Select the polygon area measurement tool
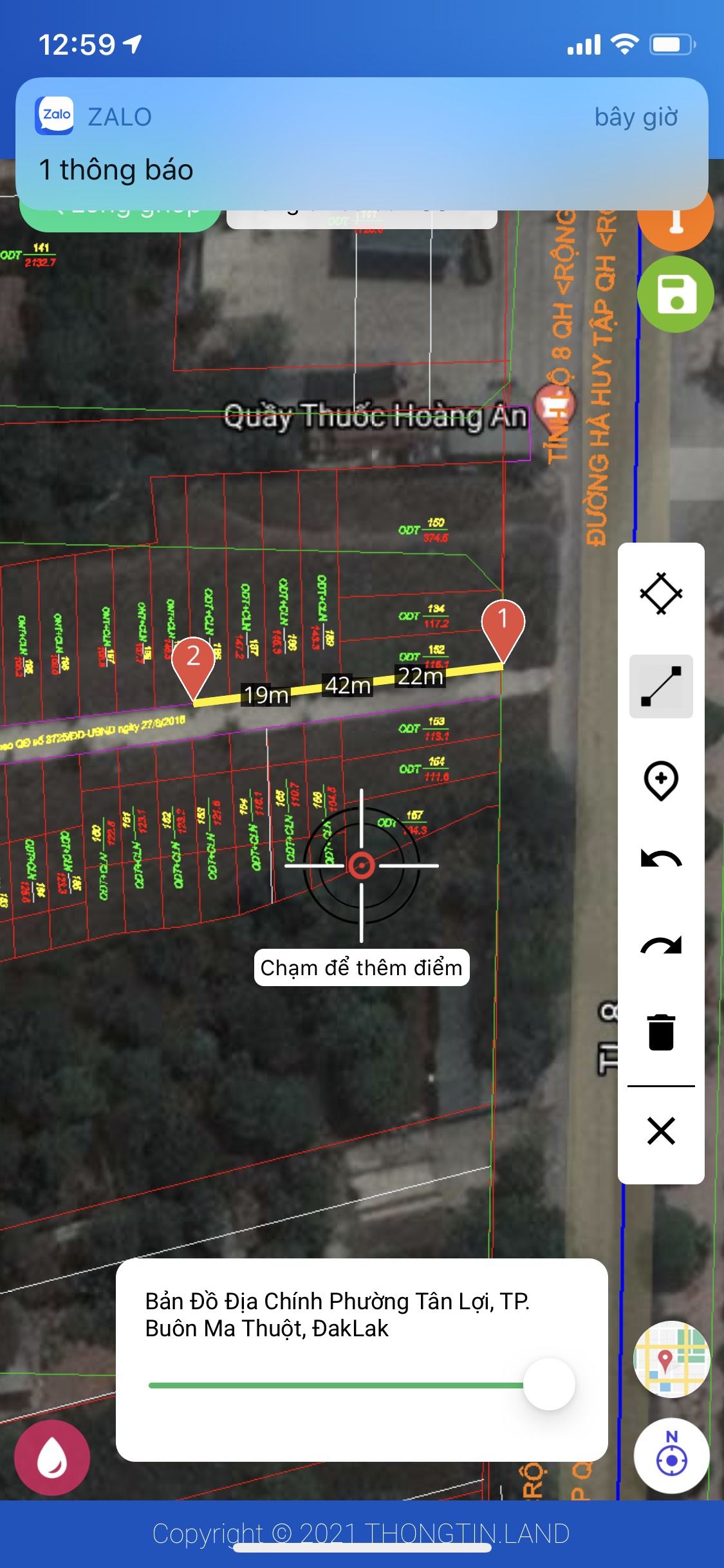The width and height of the screenshot is (724, 1568). 661,593
